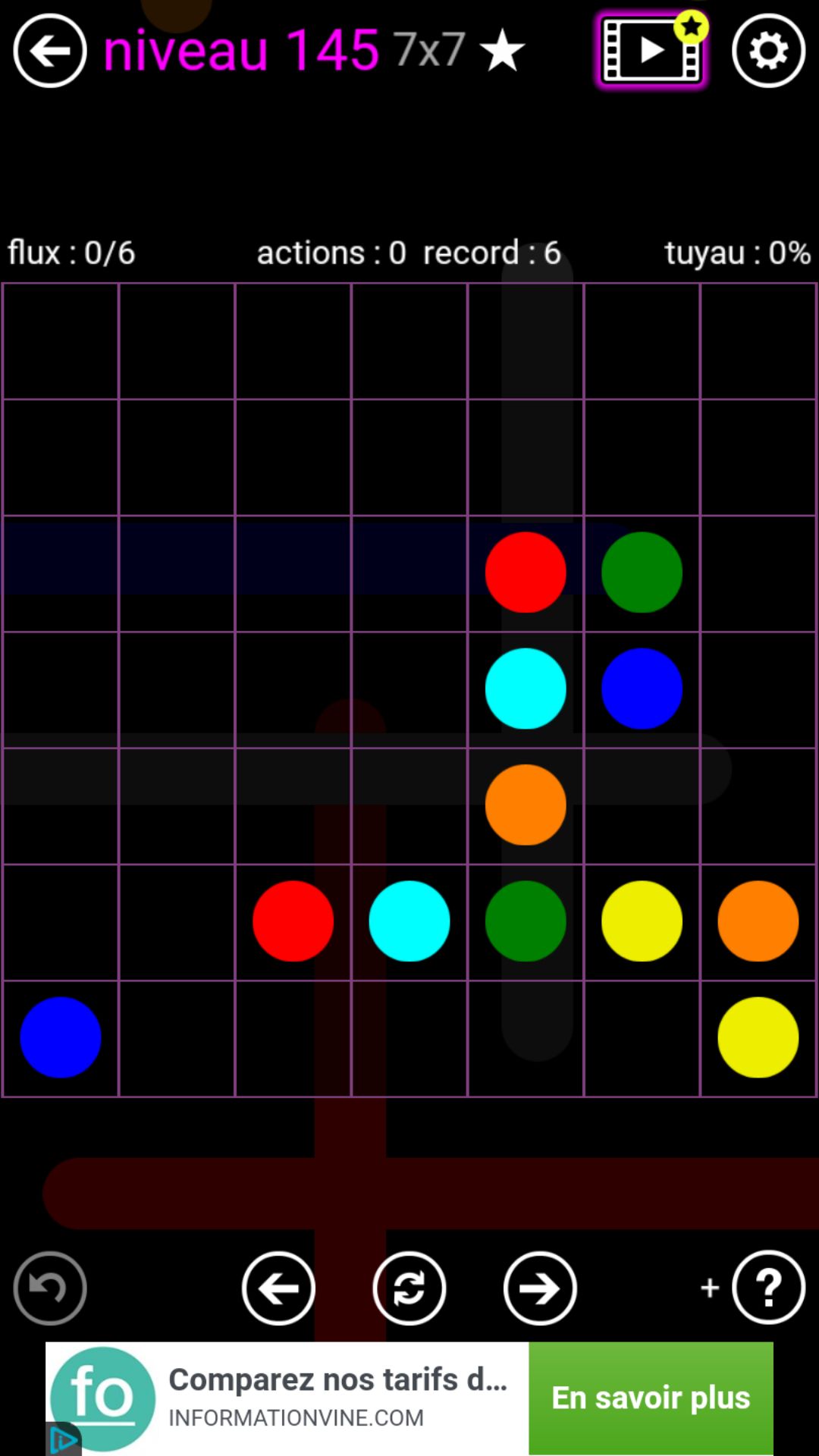Go to the previous level
Image resolution: width=819 pixels, height=1456 pixels.
pos(278,1288)
